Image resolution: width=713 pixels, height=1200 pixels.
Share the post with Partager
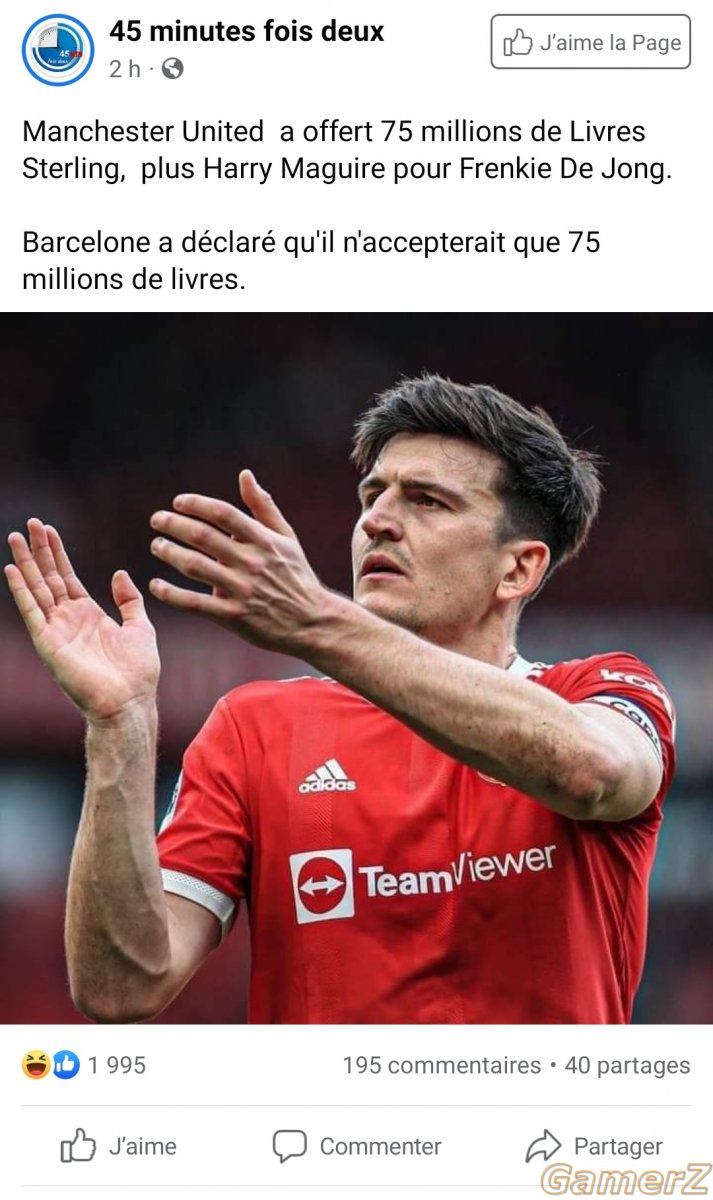point(595,1146)
